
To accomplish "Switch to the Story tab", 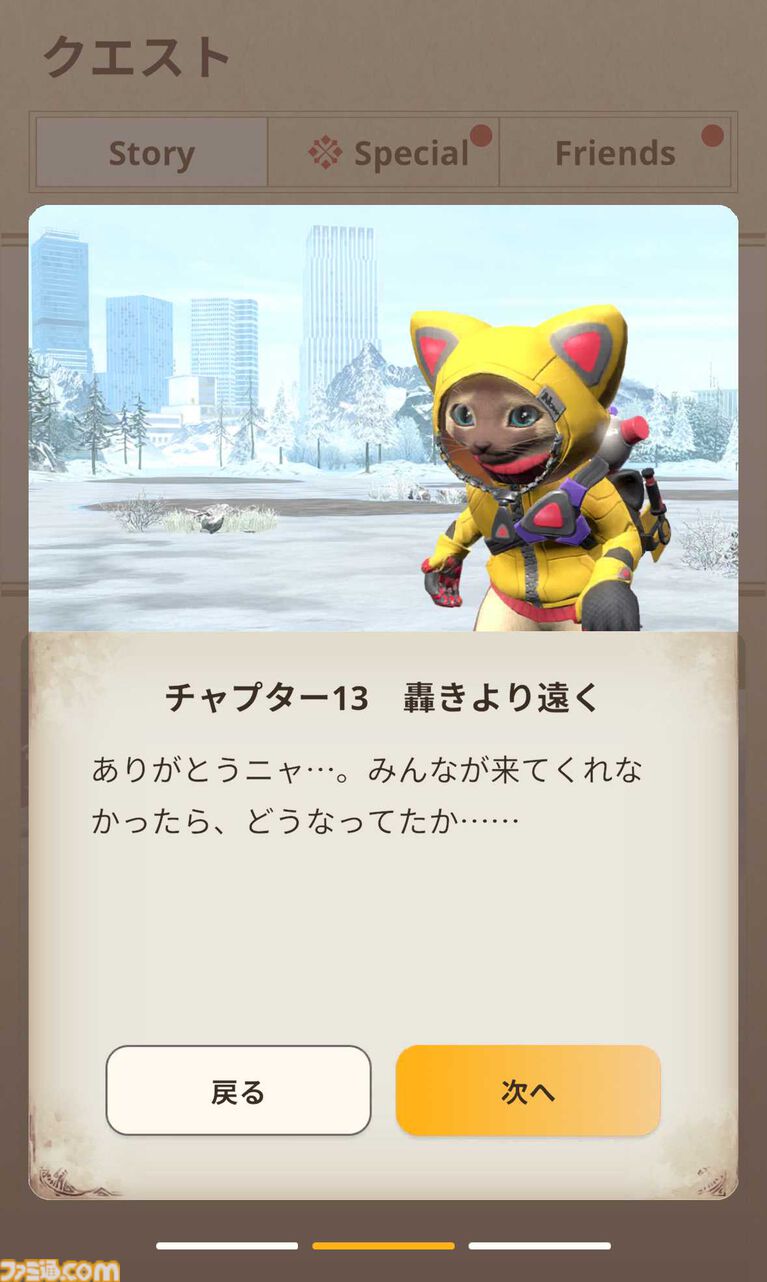I will pos(152,153).
